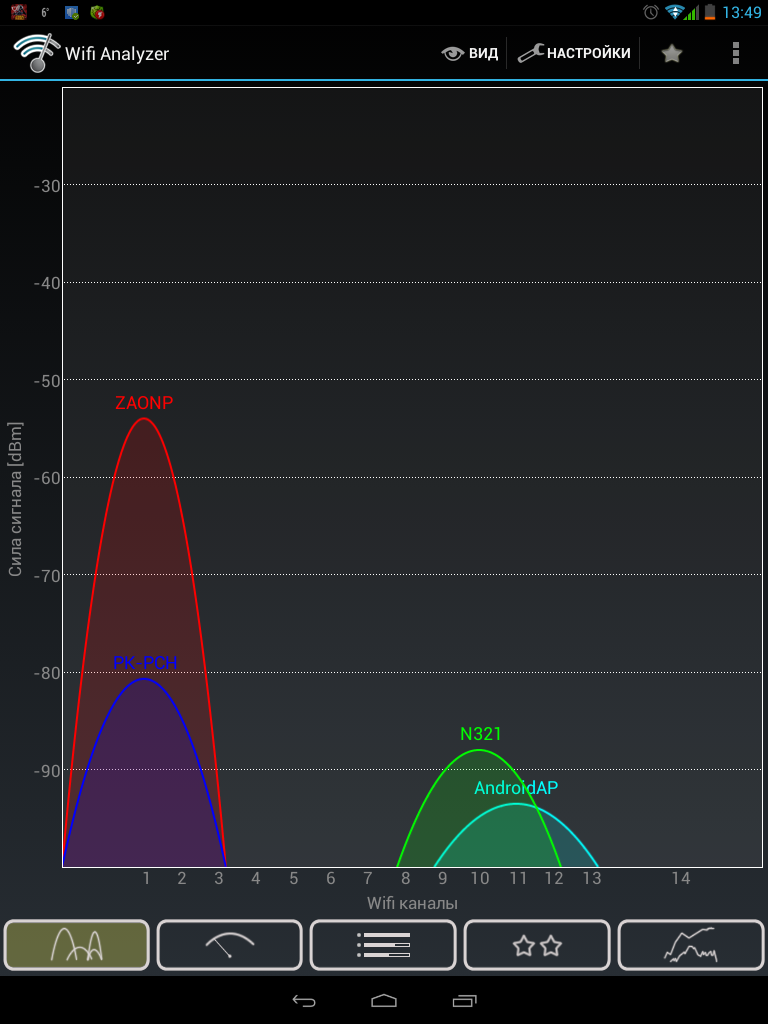
Task: Switch to the access point list view
Action: click(383, 945)
